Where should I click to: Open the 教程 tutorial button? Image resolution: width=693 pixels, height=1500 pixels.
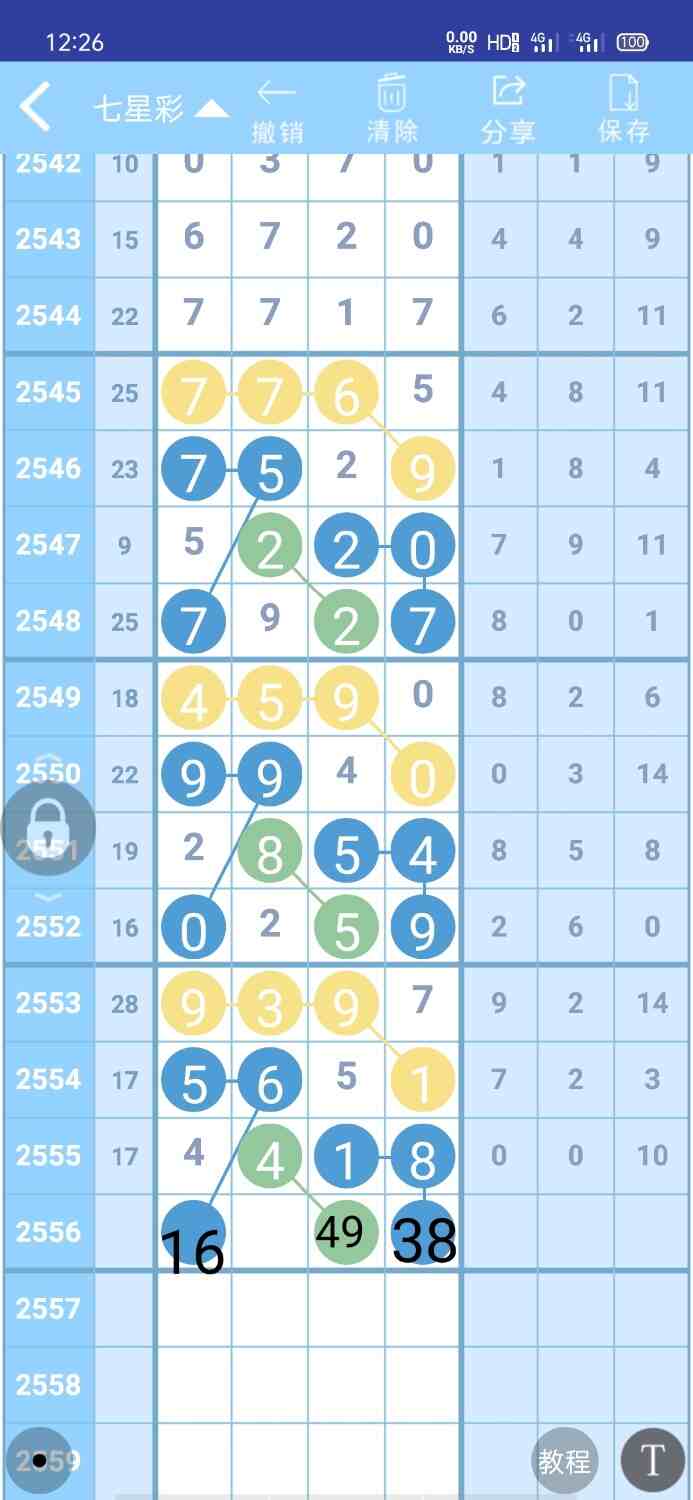pos(564,1461)
